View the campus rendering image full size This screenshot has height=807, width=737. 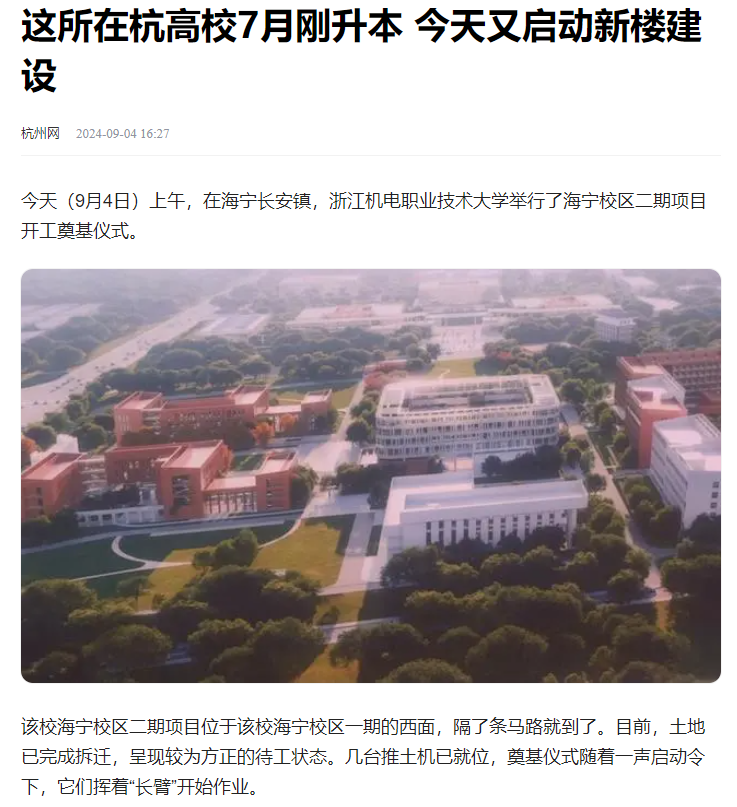tap(370, 475)
